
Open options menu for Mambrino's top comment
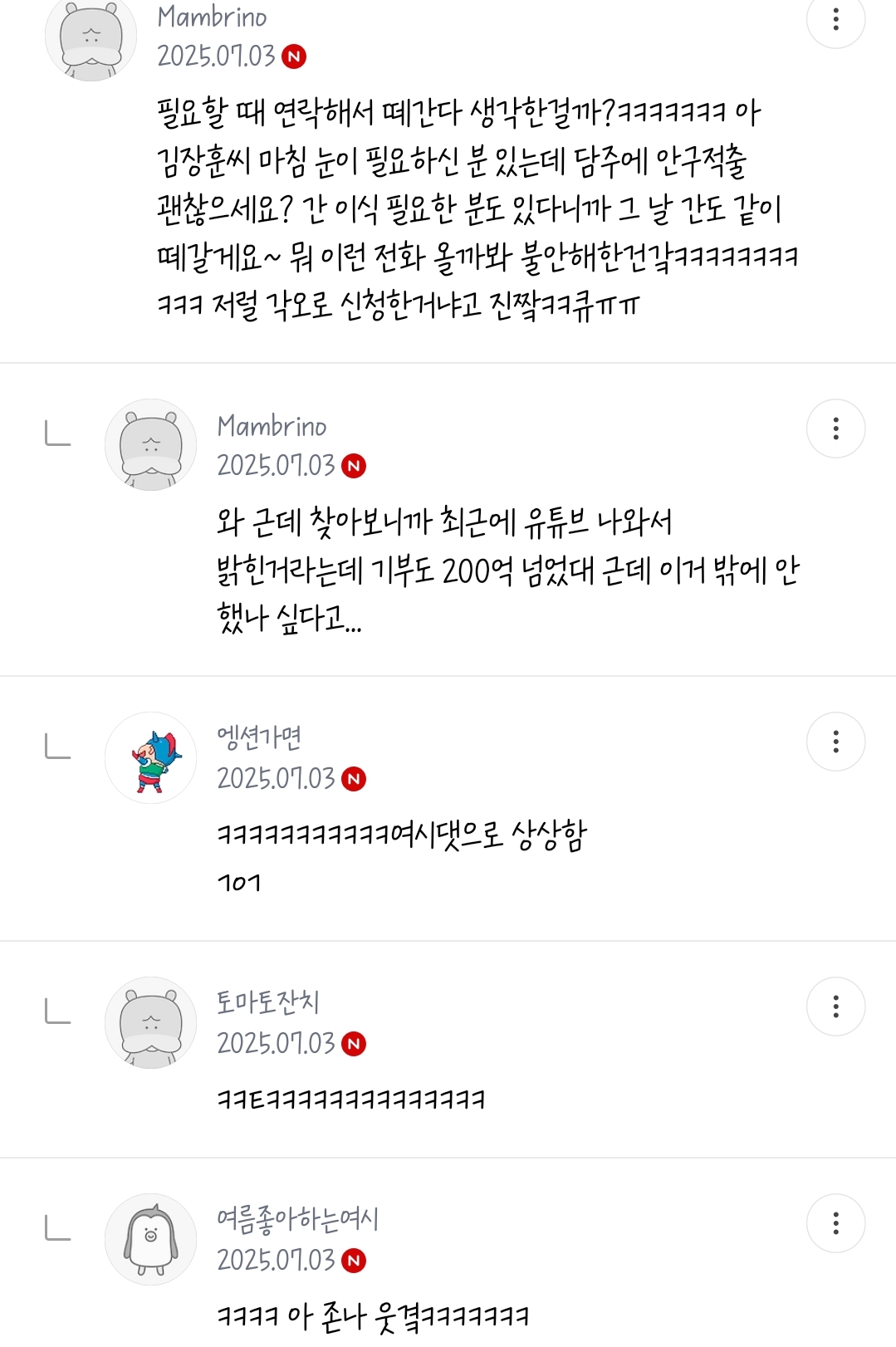click(835, 19)
